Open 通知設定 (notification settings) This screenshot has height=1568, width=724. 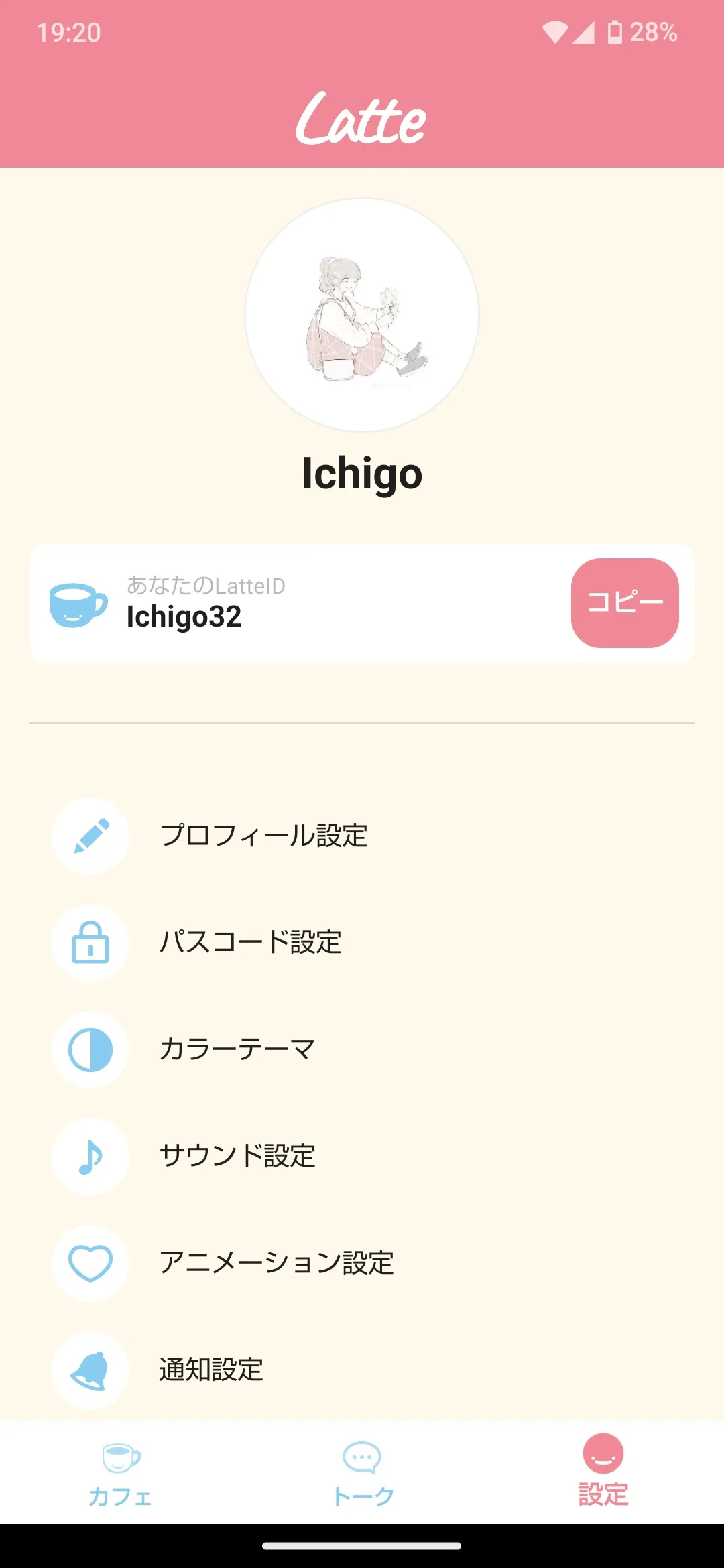click(210, 1370)
